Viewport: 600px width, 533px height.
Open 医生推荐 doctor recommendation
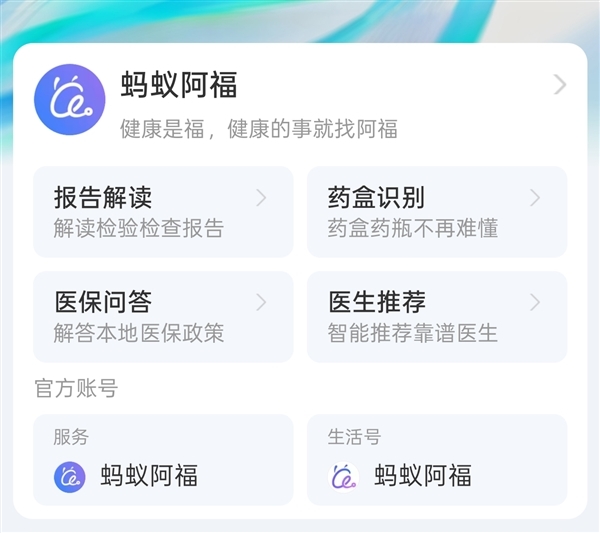[x=437, y=316]
